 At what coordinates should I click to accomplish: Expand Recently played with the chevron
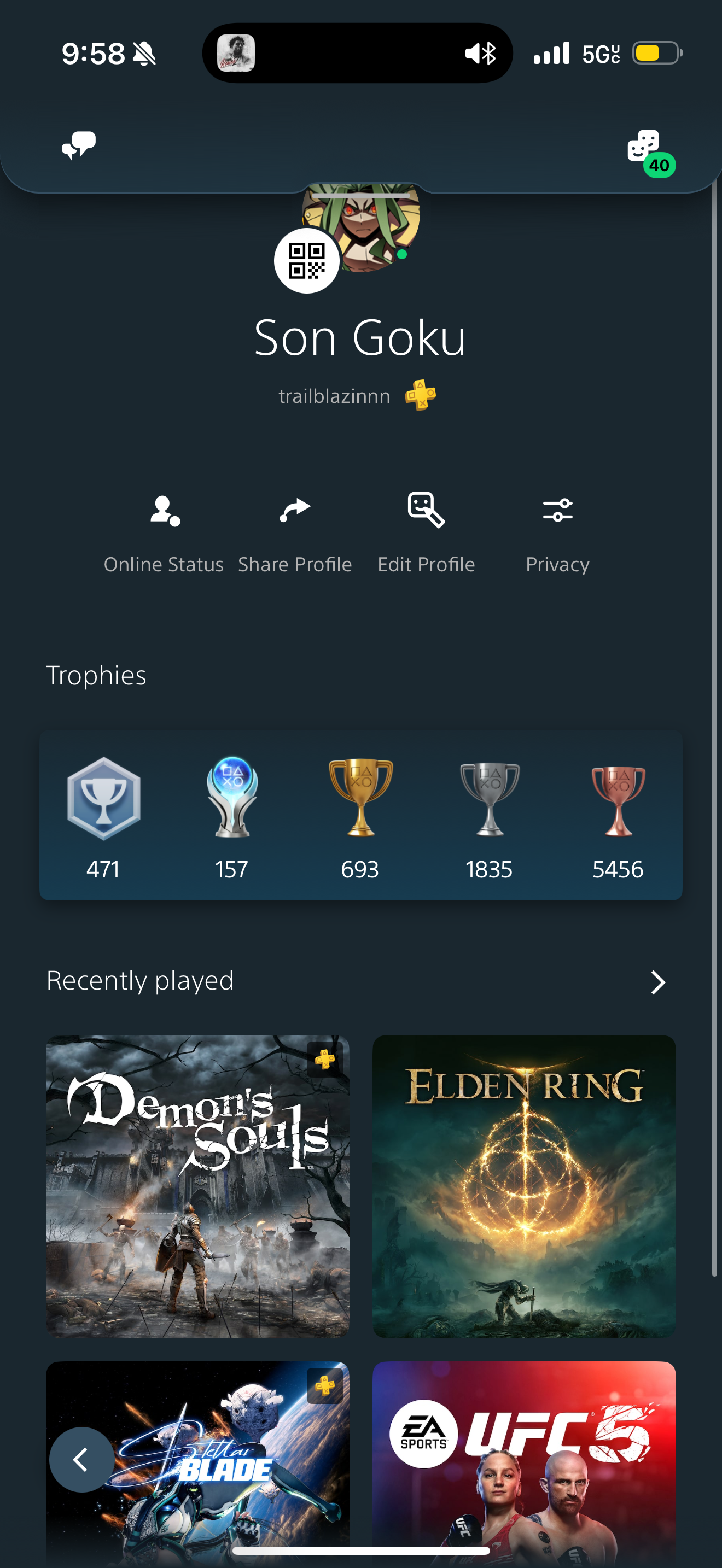point(657,982)
